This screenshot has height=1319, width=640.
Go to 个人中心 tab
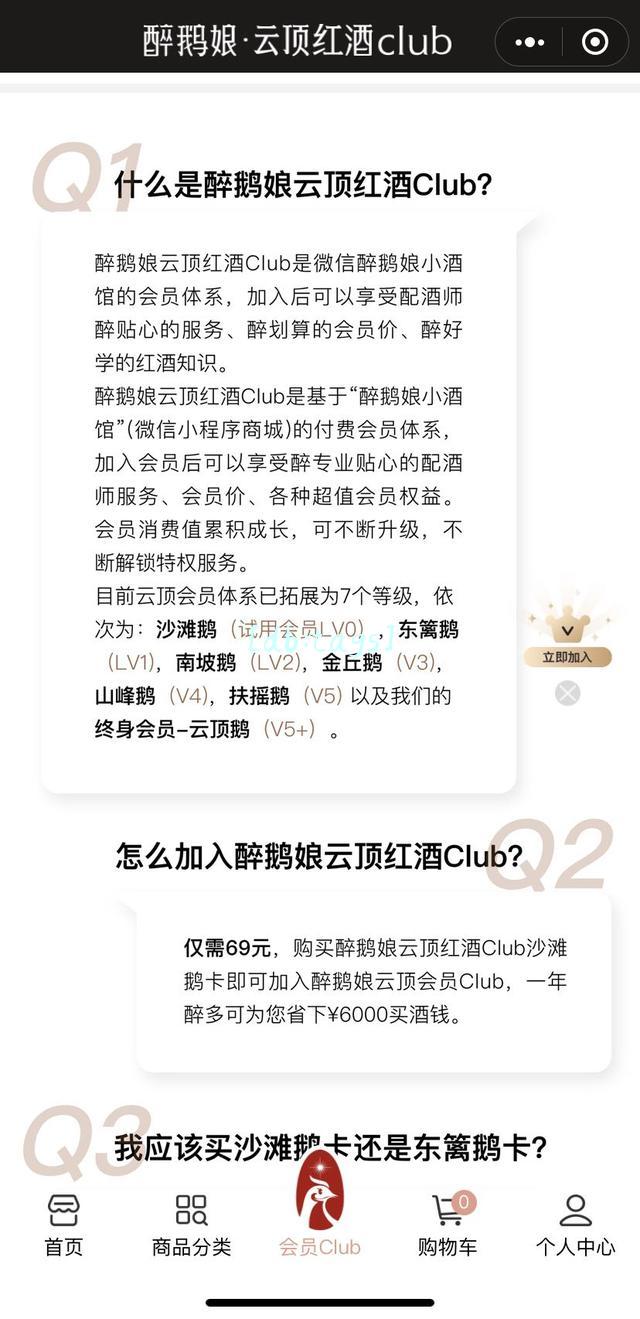tap(575, 1224)
